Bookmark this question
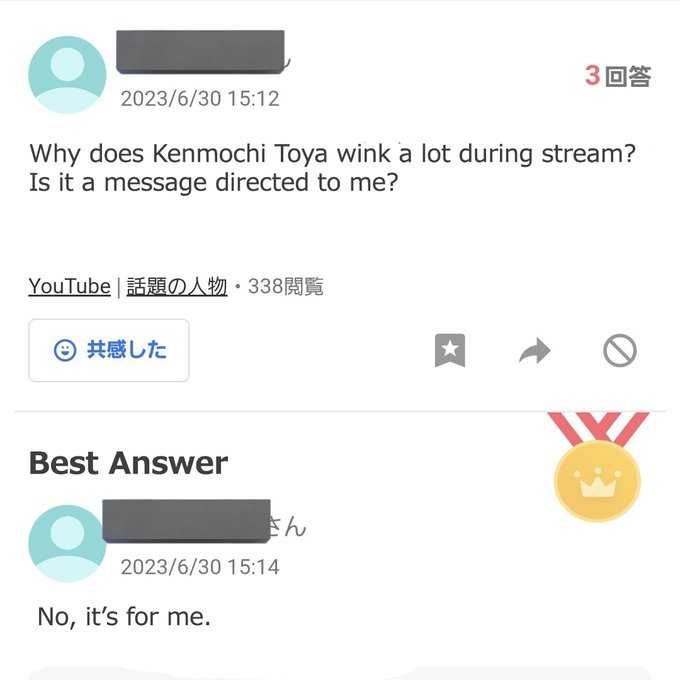The height and width of the screenshot is (680, 680). (x=451, y=350)
